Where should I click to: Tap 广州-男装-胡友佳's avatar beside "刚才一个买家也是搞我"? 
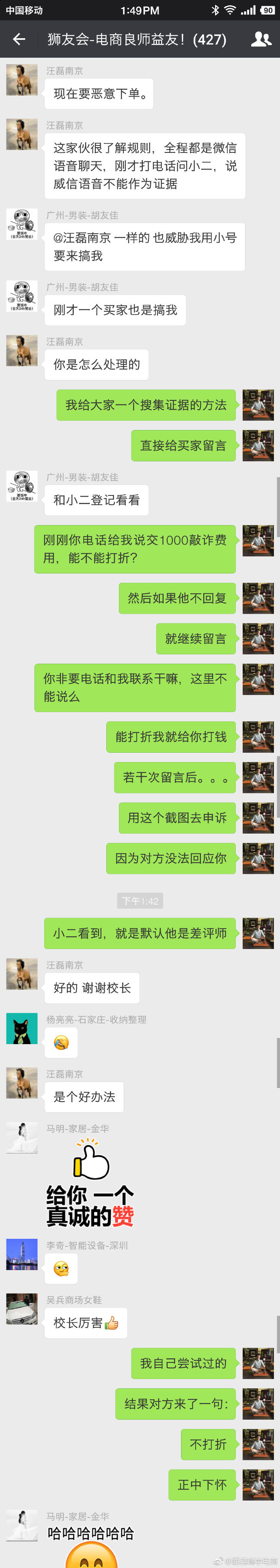[22, 296]
